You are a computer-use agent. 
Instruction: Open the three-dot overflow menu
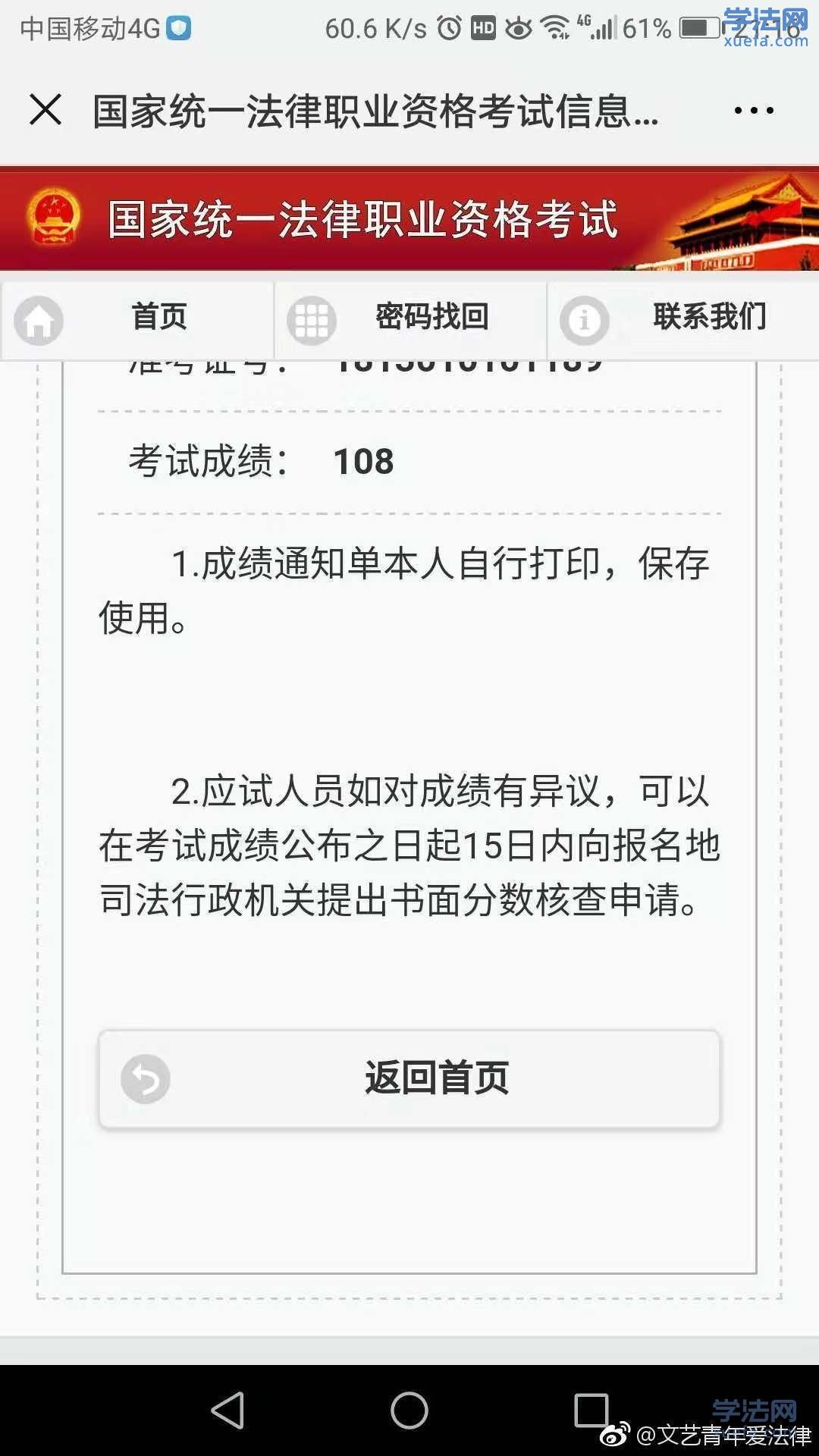point(753,111)
